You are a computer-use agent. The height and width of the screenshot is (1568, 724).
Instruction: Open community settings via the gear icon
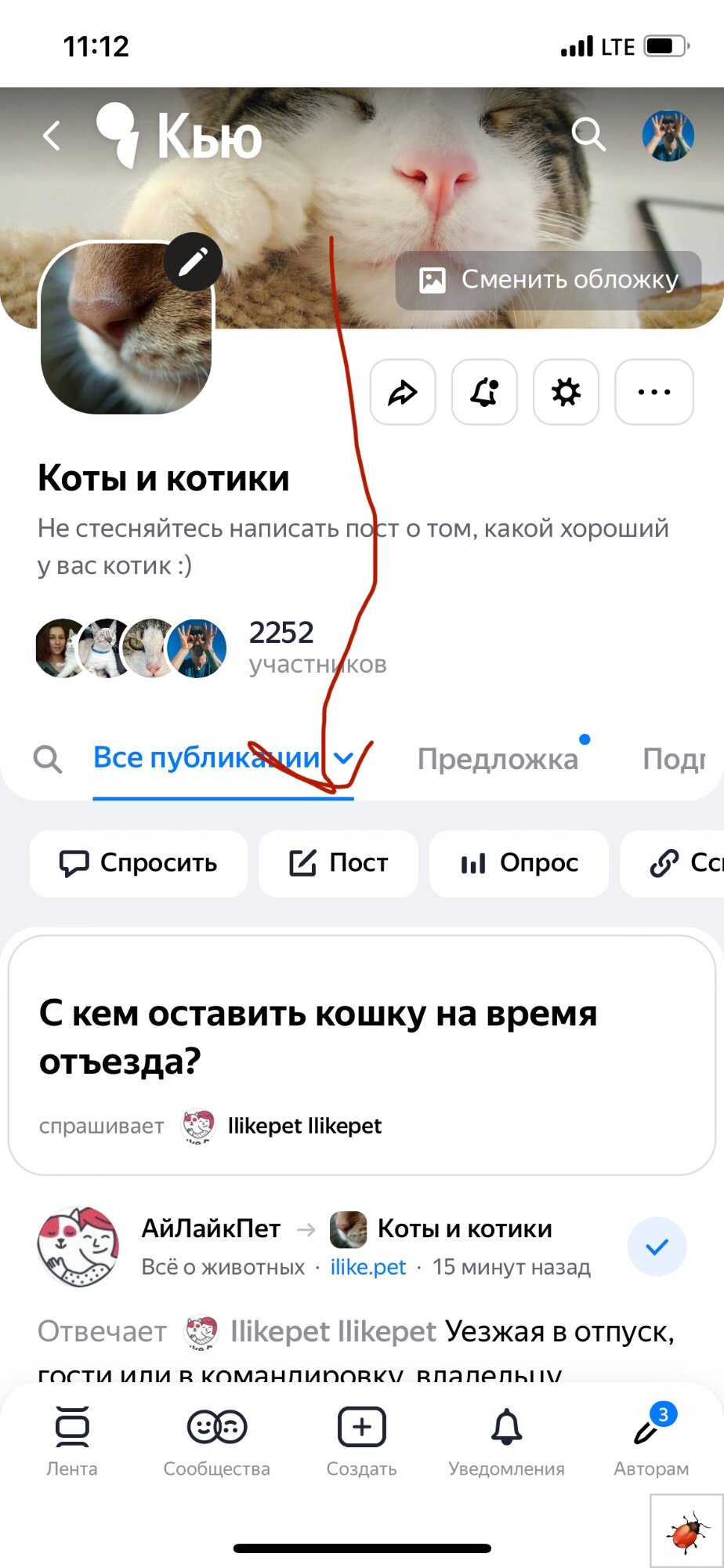pos(566,392)
